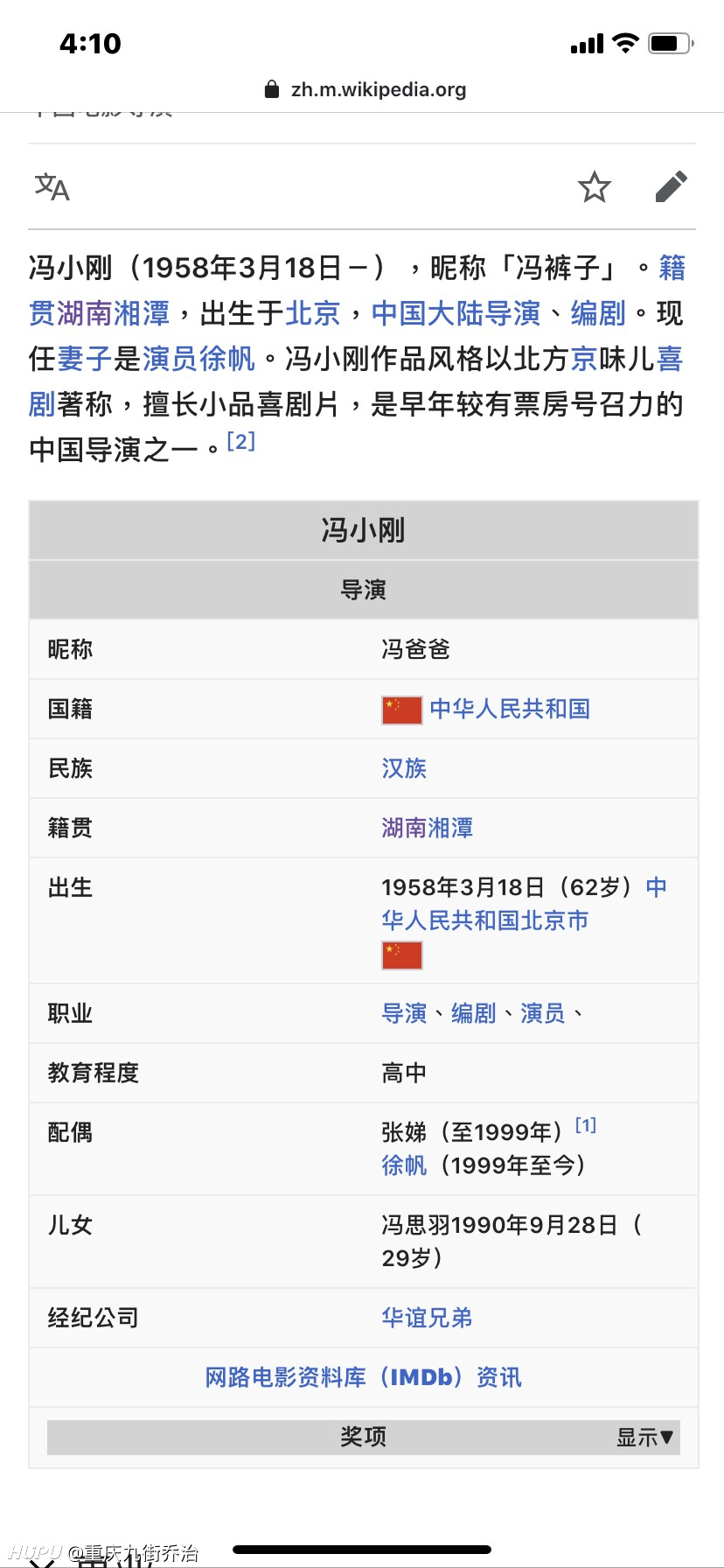This screenshot has height=1568, width=724.
Task: Open 湖南湘潭 link in infobox
Action: [428, 828]
